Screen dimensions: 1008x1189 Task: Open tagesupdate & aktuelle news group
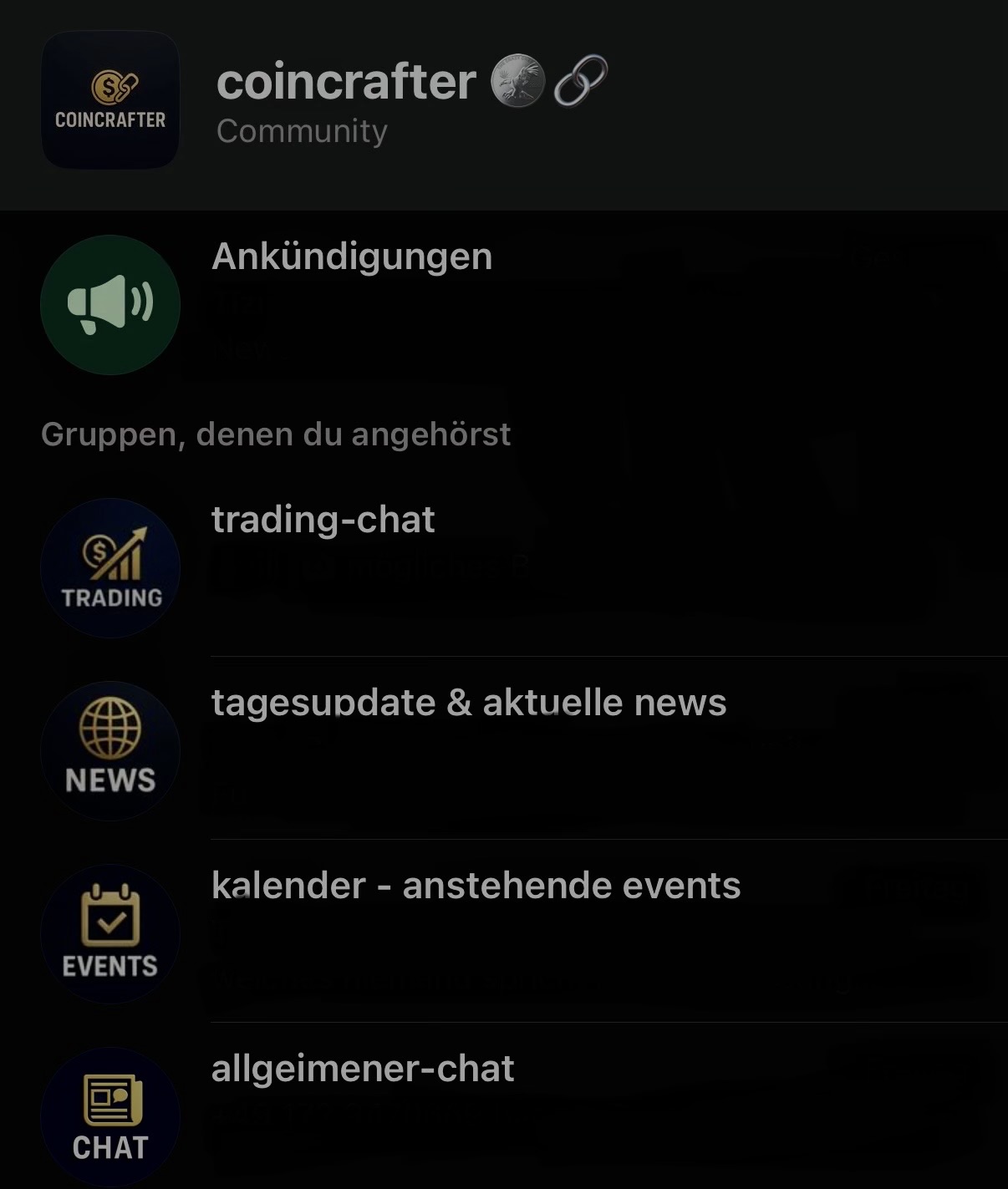(x=468, y=704)
